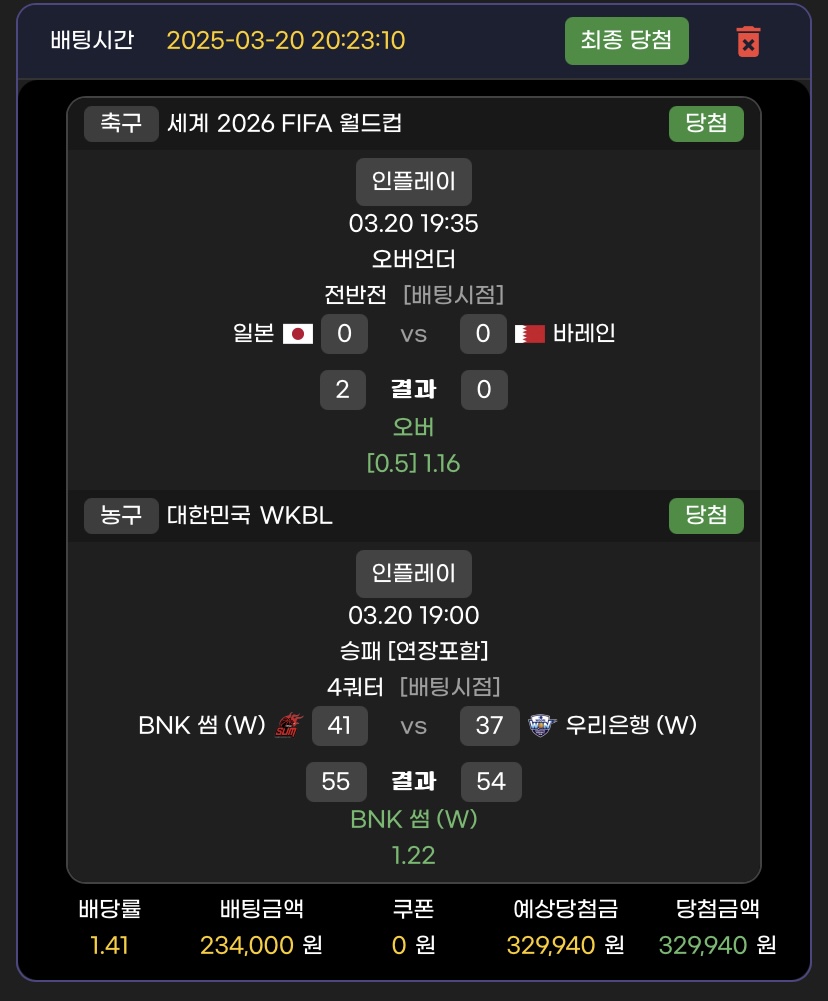Delete this bet slip with trash icon
This screenshot has height=1001, width=828.
(x=747, y=41)
